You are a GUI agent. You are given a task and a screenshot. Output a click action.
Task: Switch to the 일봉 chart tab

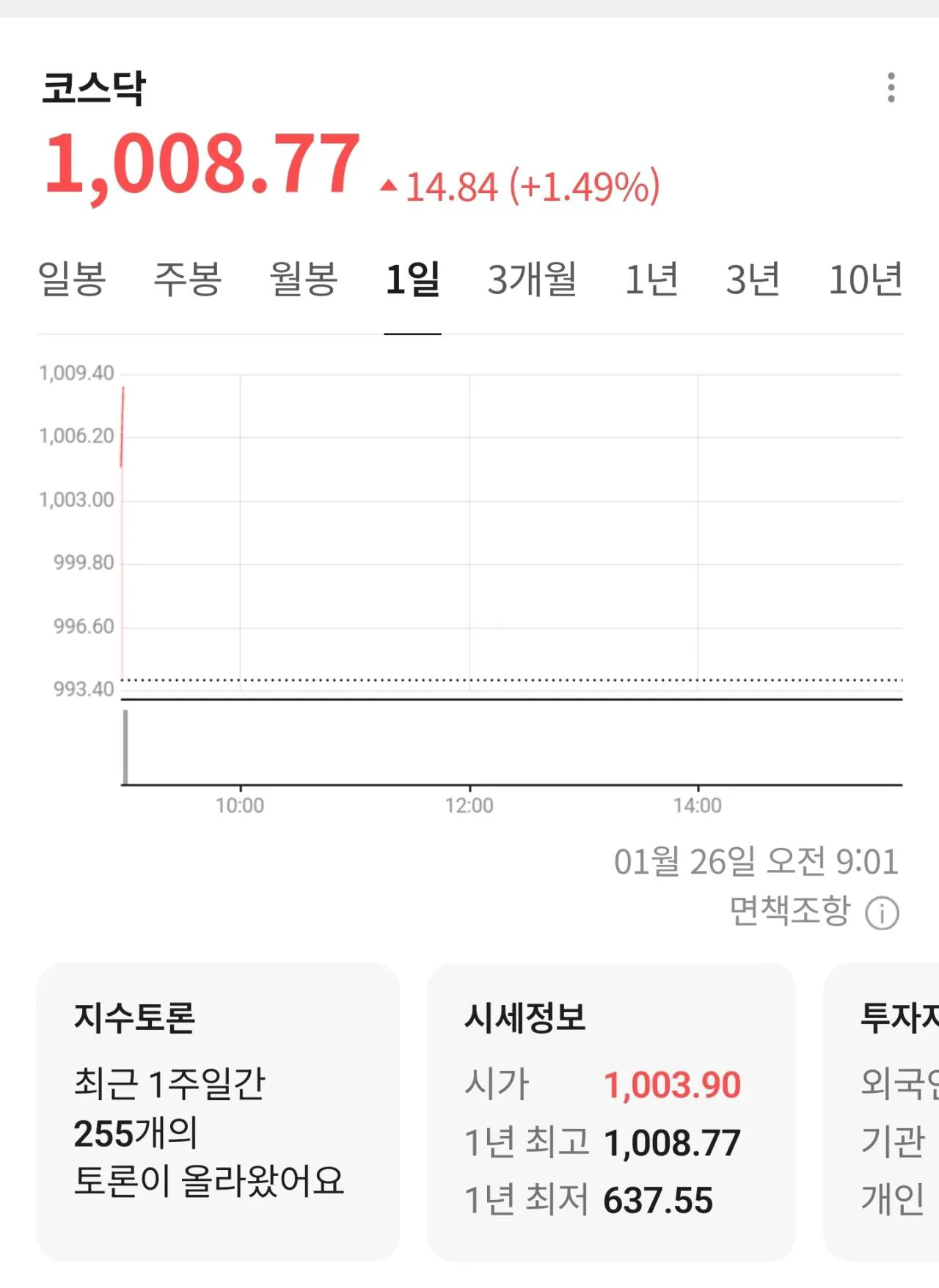[x=72, y=279]
